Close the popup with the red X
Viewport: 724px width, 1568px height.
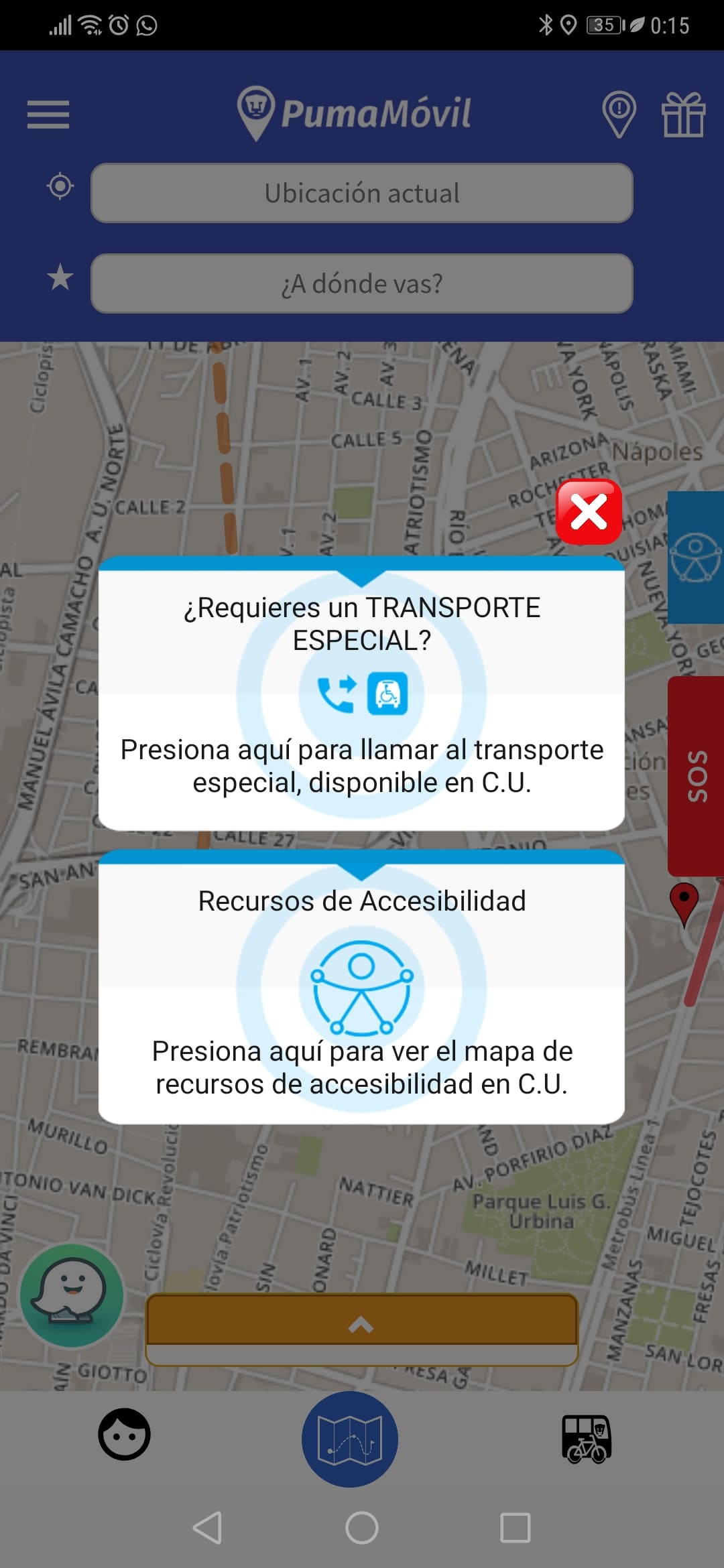point(589,512)
